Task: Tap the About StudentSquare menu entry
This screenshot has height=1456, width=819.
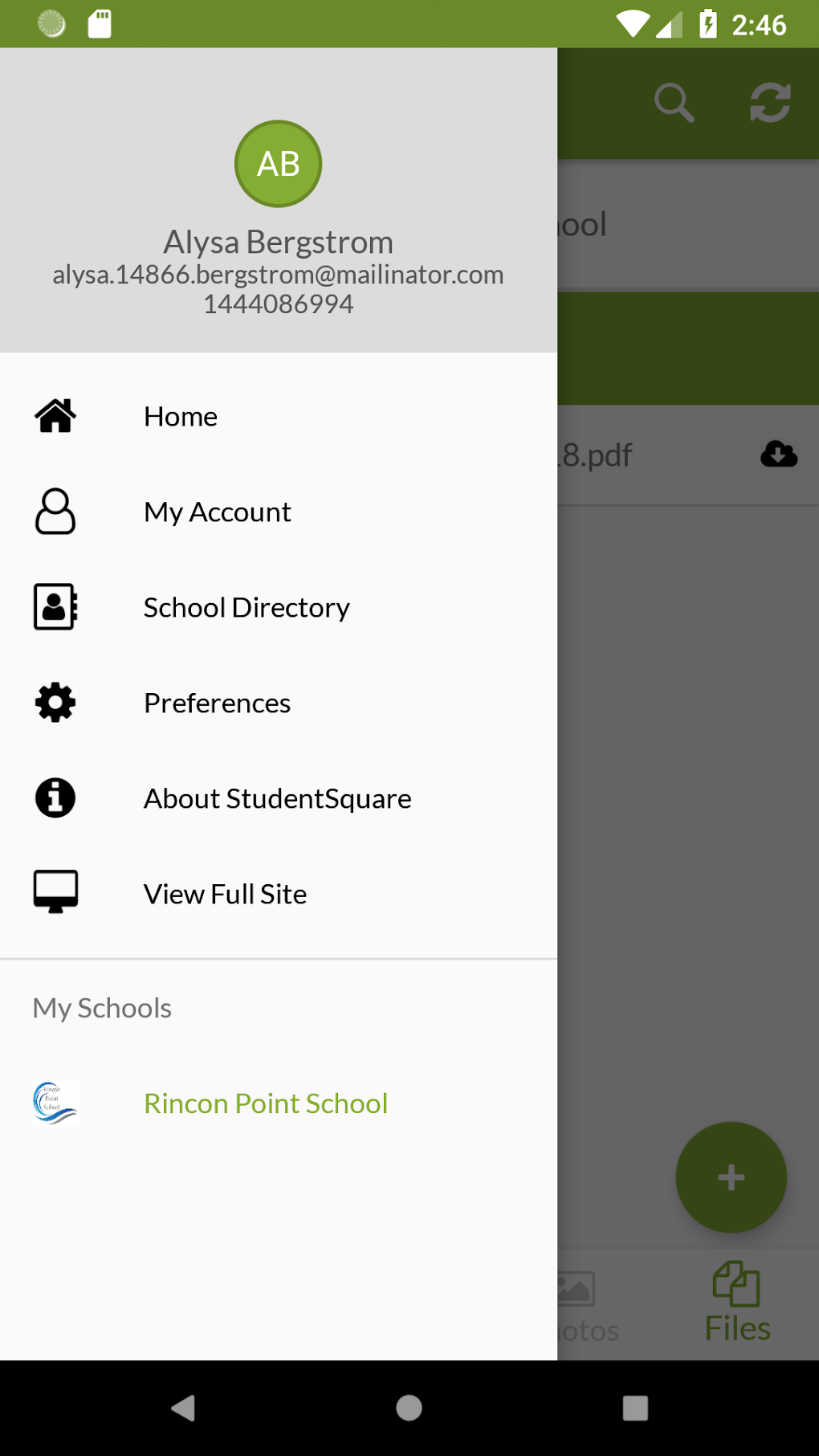Action: coord(277,797)
